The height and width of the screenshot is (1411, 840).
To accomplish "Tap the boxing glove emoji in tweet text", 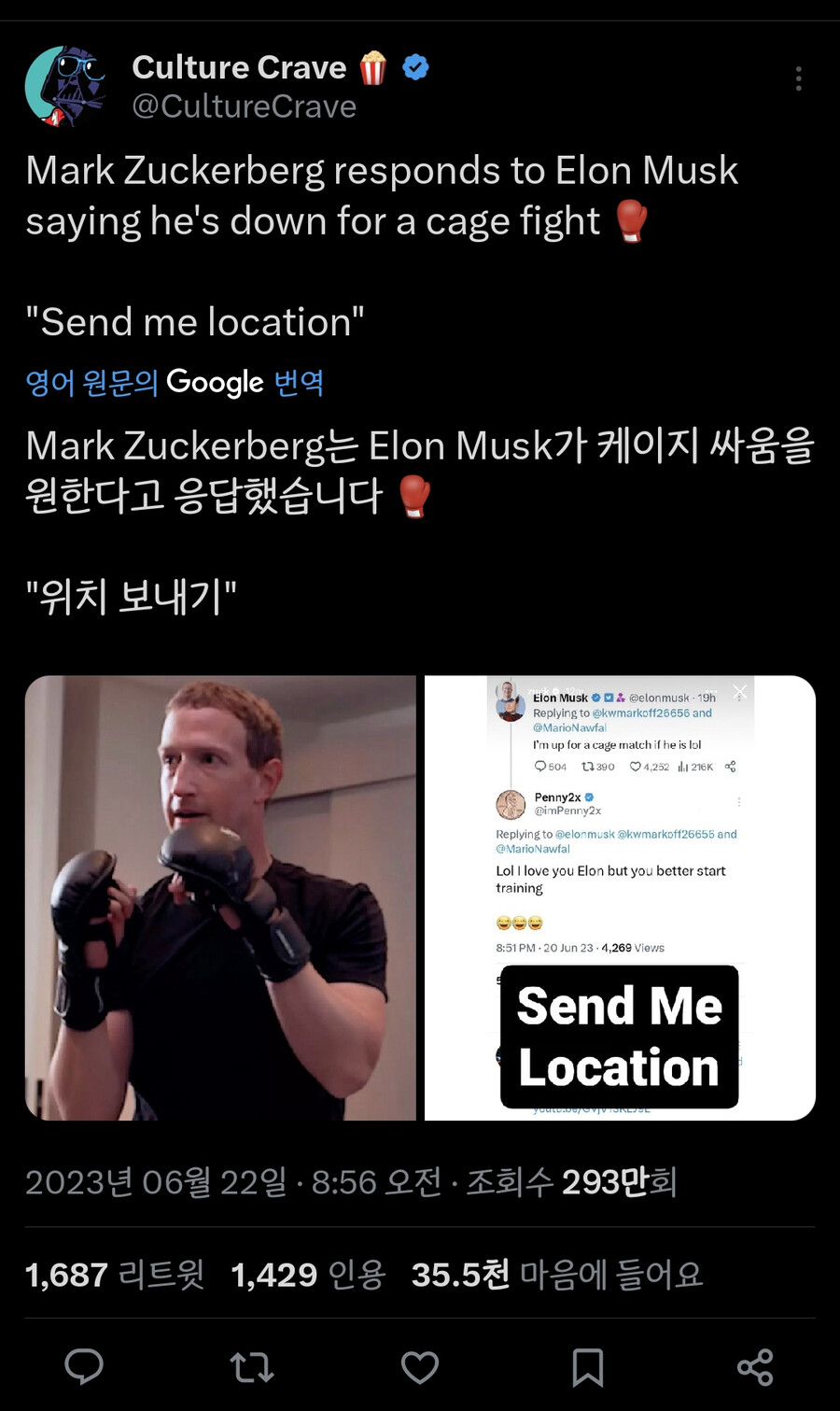I will pyautogui.click(x=633, y=221).
